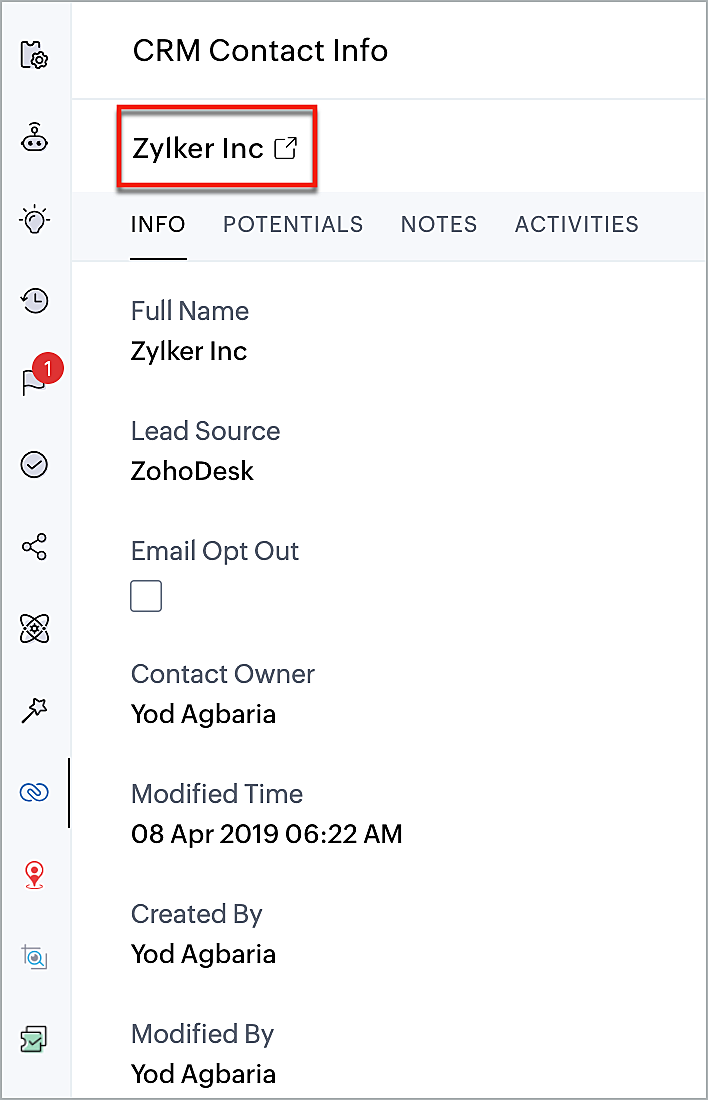Open the history clock icon
708x1100 pixels.
click(35, 301)
